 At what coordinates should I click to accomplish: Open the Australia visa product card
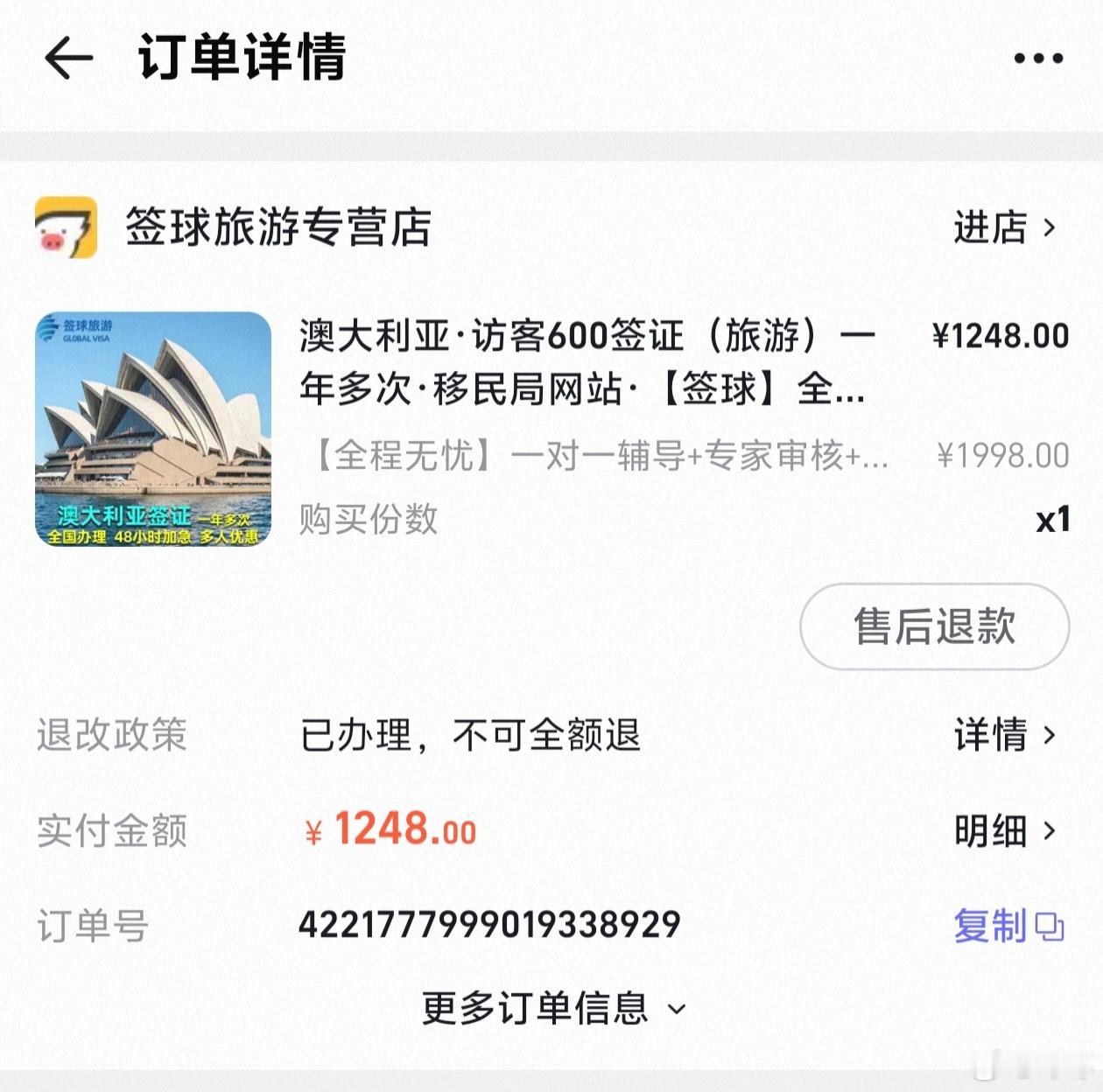pyautogui.click(x=551, y=429)
